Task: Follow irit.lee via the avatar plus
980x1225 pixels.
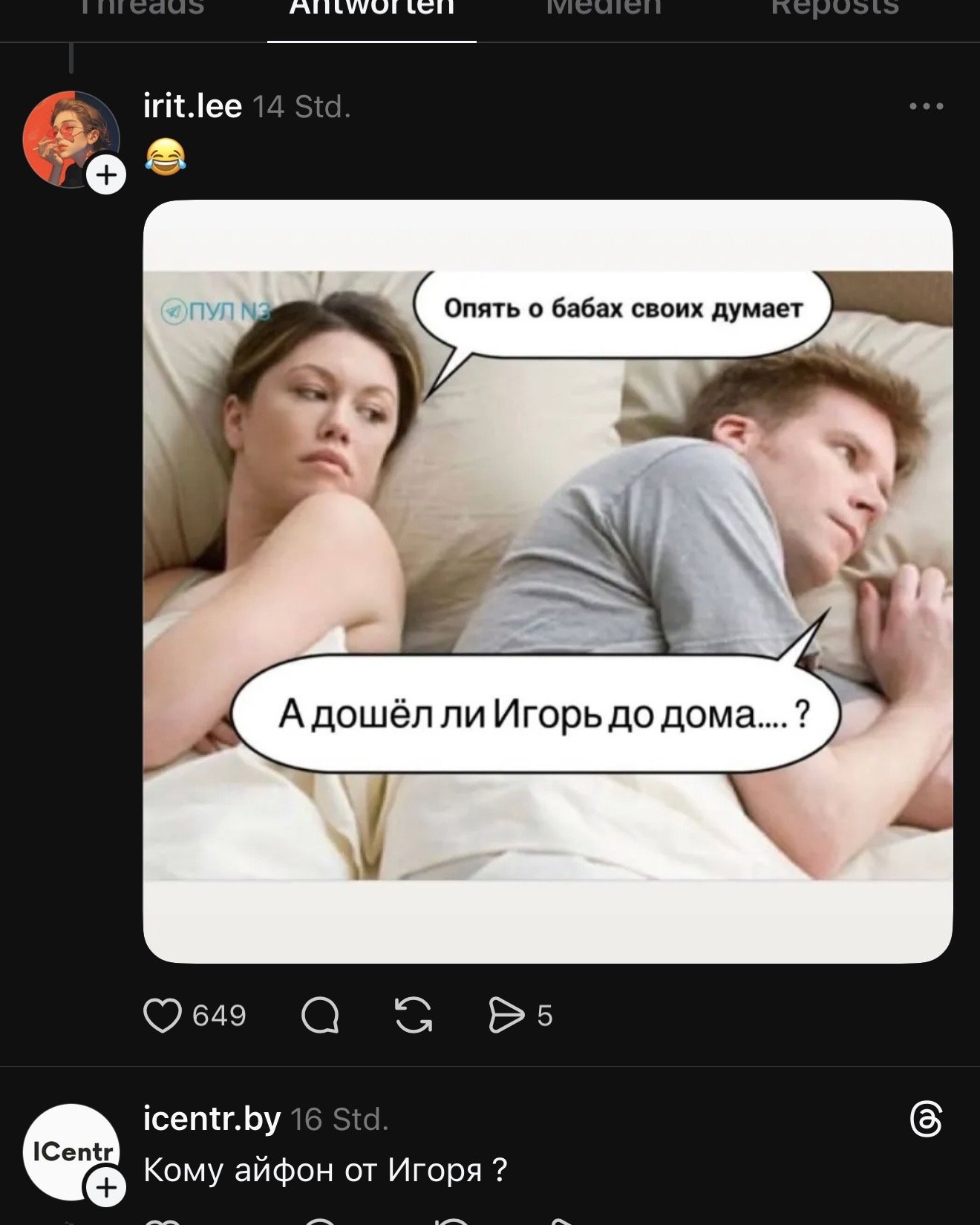Action: point(106,175)
